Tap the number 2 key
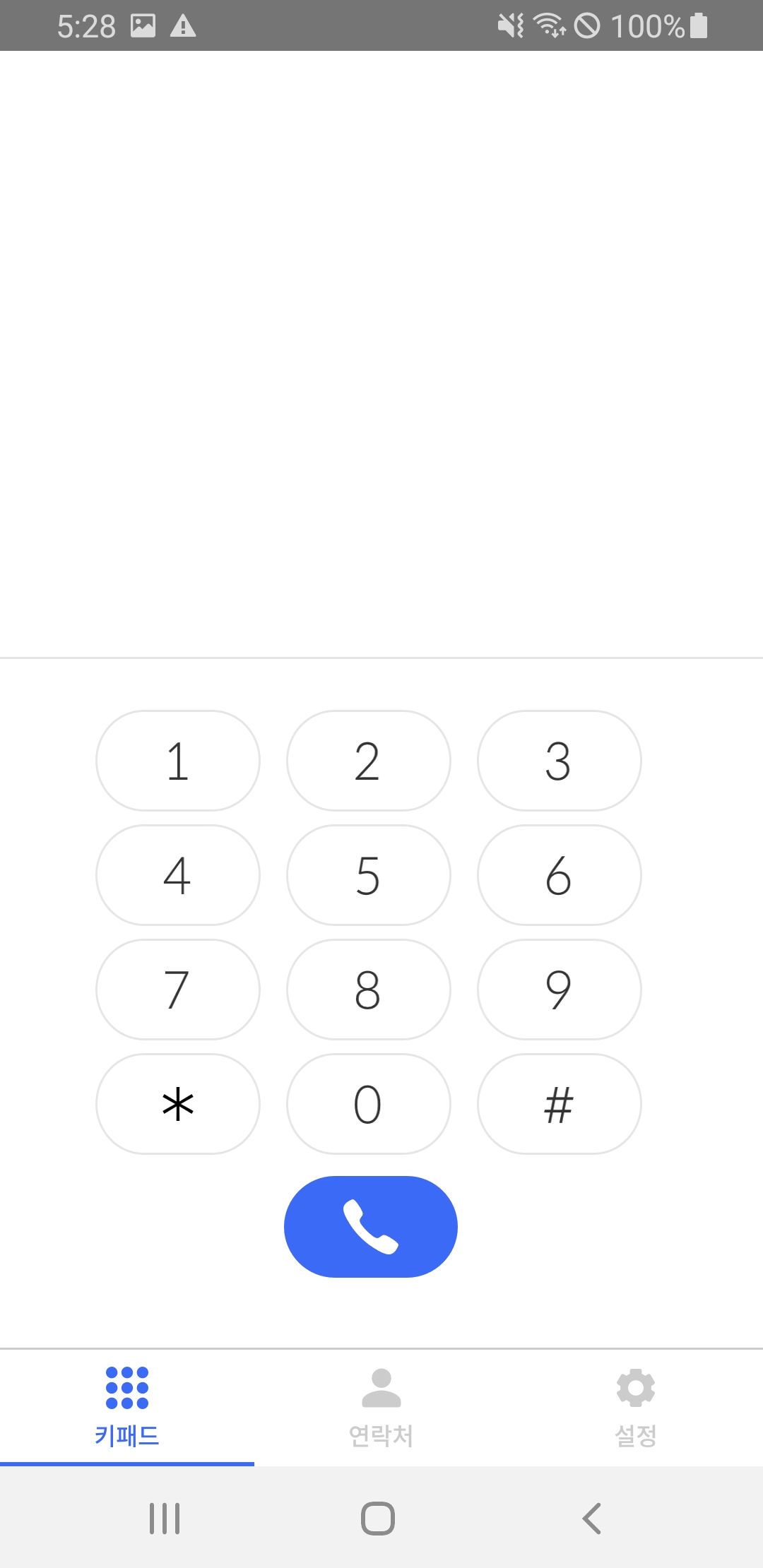The width and height of the screenshot is (763, 1568). tap(369, 761)
